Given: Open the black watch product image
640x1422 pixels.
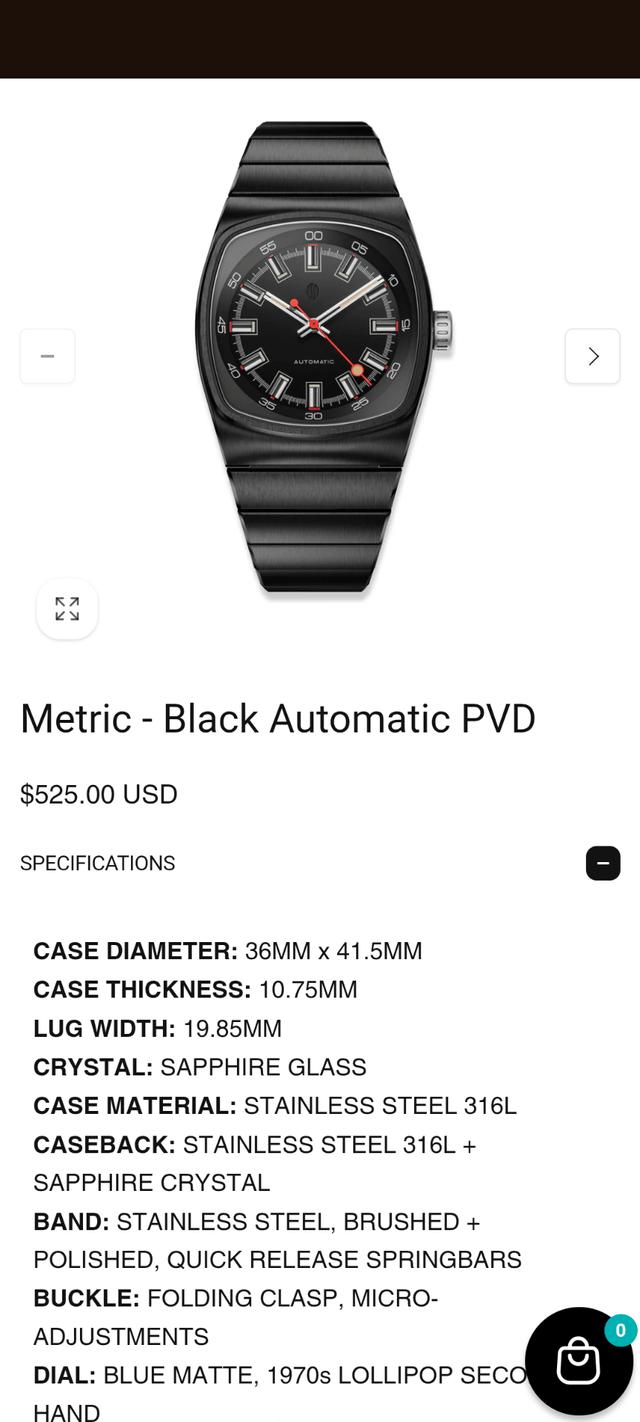Looking at the screenshot, I should click(x=318, y=357).
